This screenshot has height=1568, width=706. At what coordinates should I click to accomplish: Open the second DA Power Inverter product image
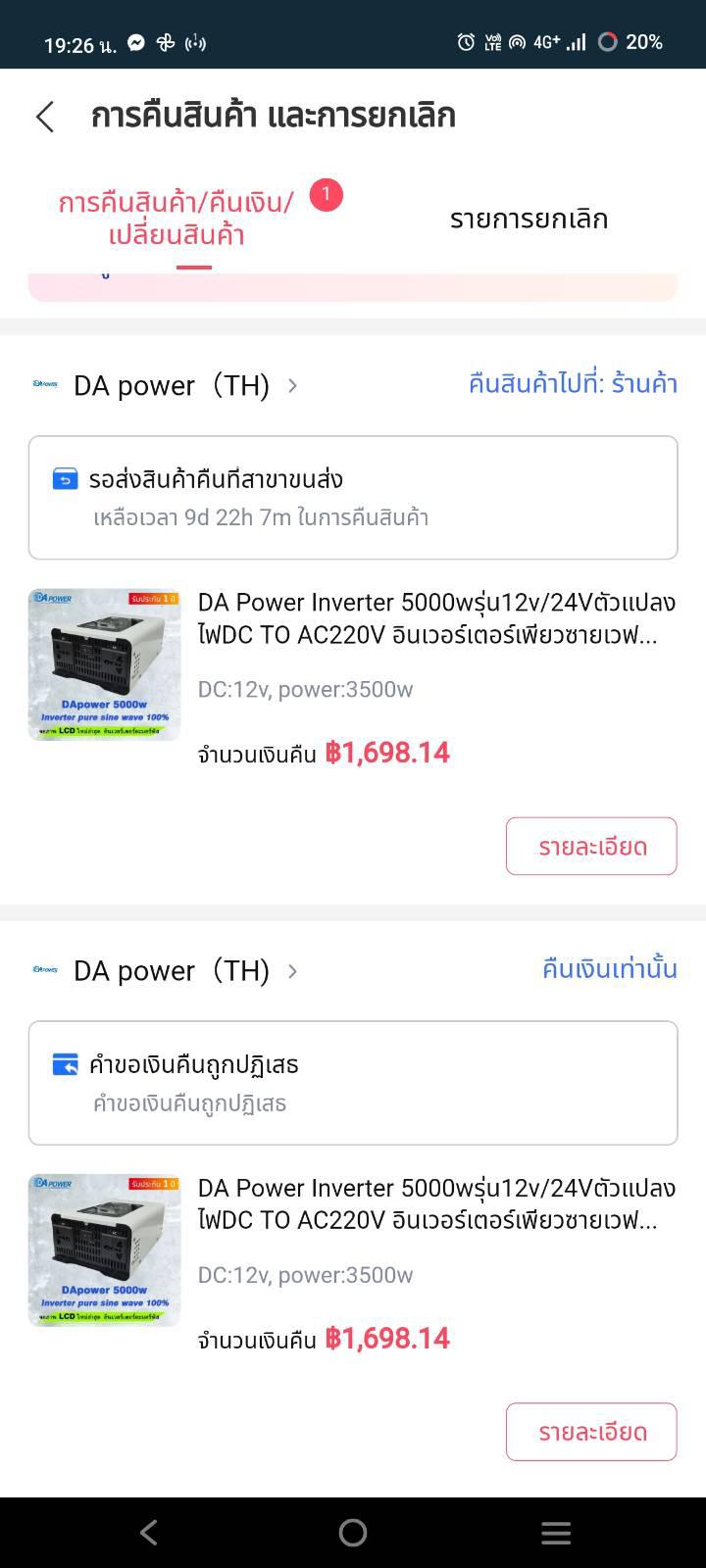(x=104, y=1249)
